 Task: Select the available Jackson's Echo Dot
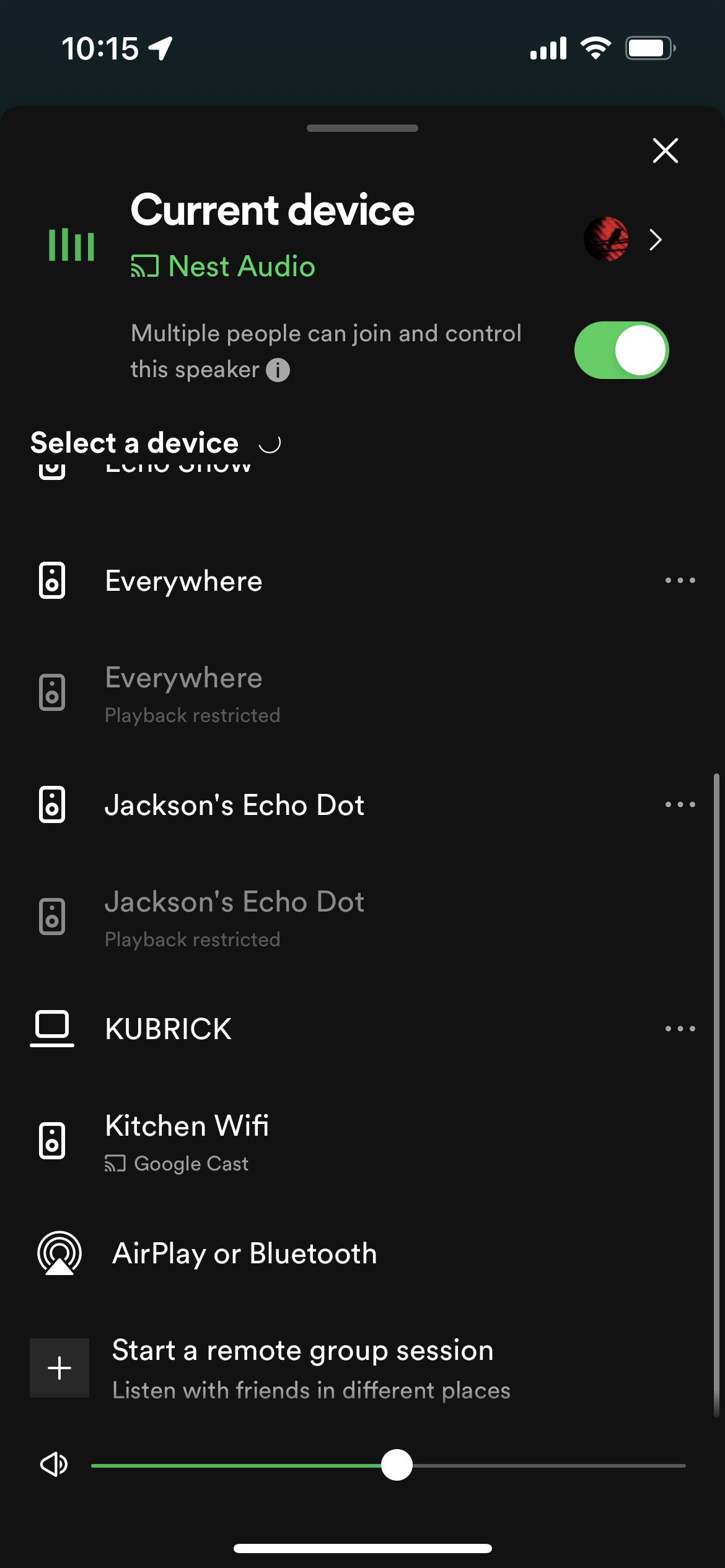(234, 805)
